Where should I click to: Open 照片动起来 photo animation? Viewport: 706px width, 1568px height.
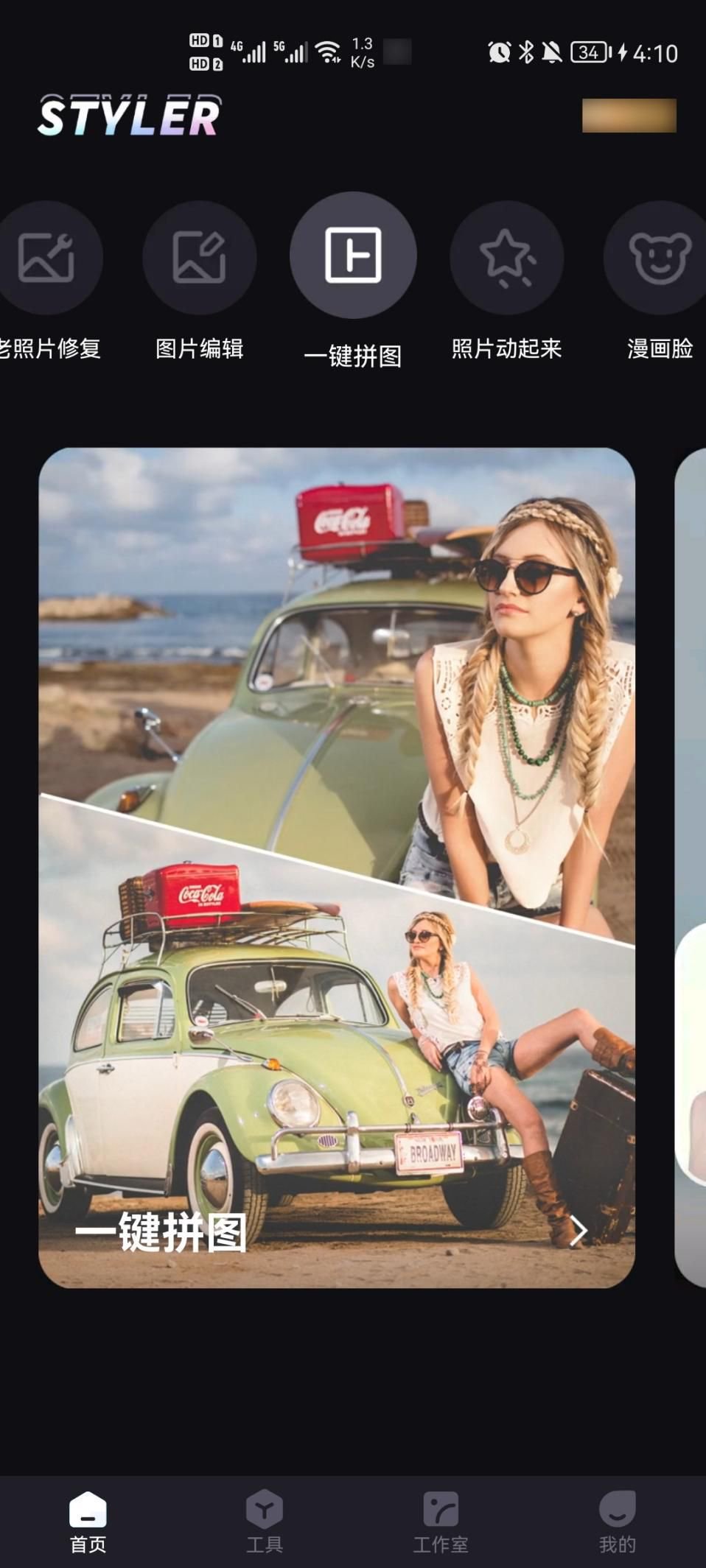506,258
